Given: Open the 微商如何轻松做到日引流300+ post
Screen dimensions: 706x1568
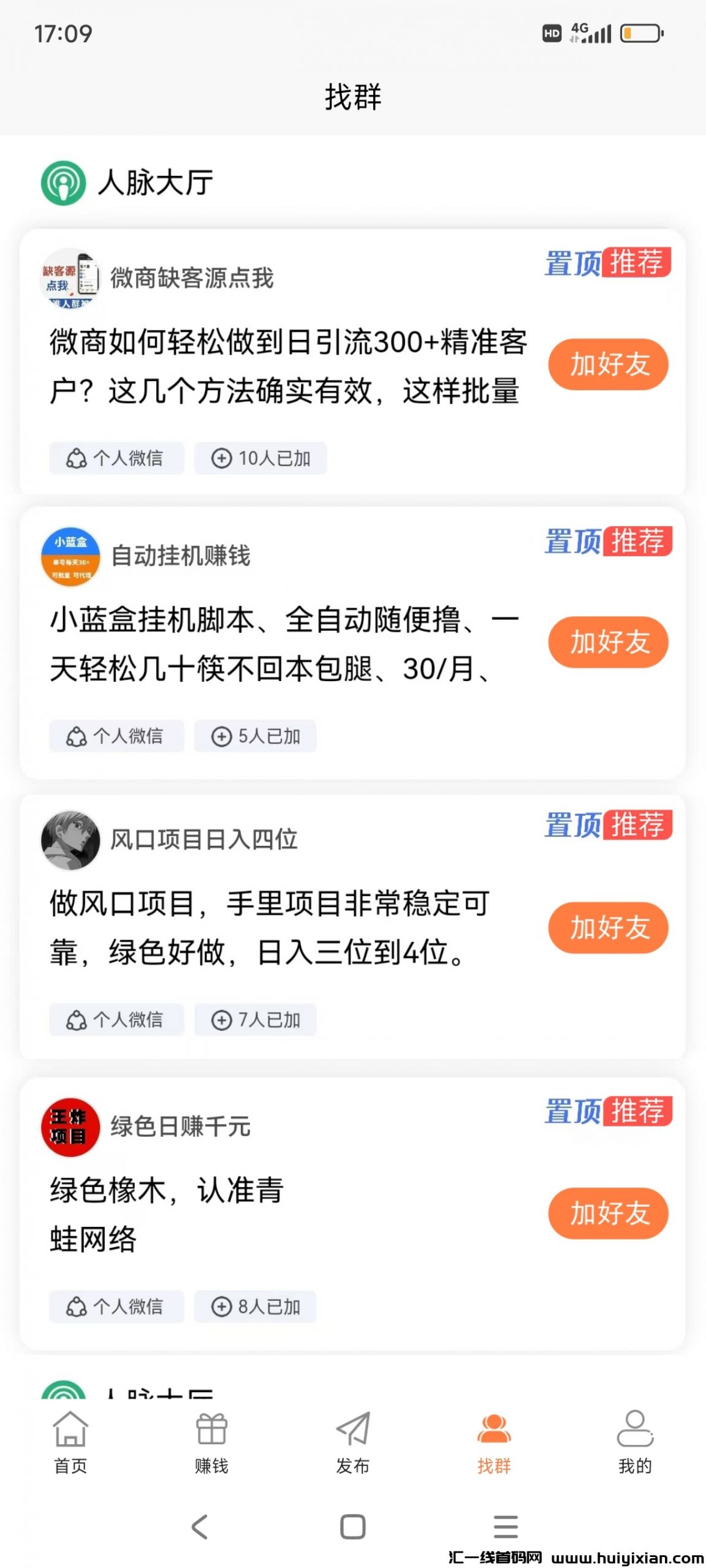Looking at the screenshot, I should click(x=288, y=366).
